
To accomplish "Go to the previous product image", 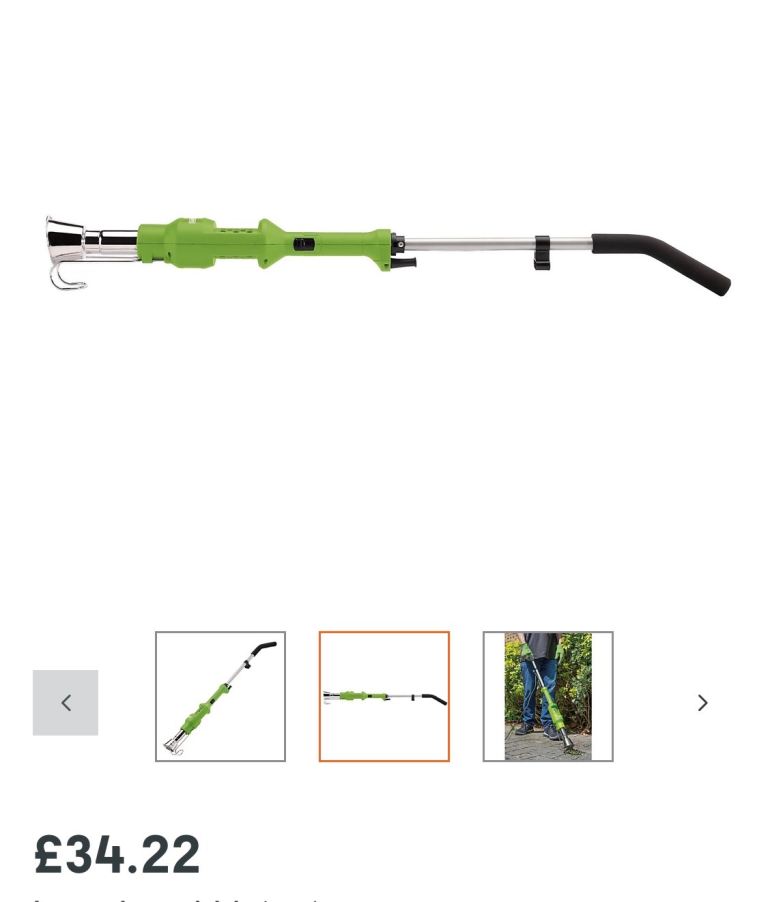I will click(x=66, y=703).
